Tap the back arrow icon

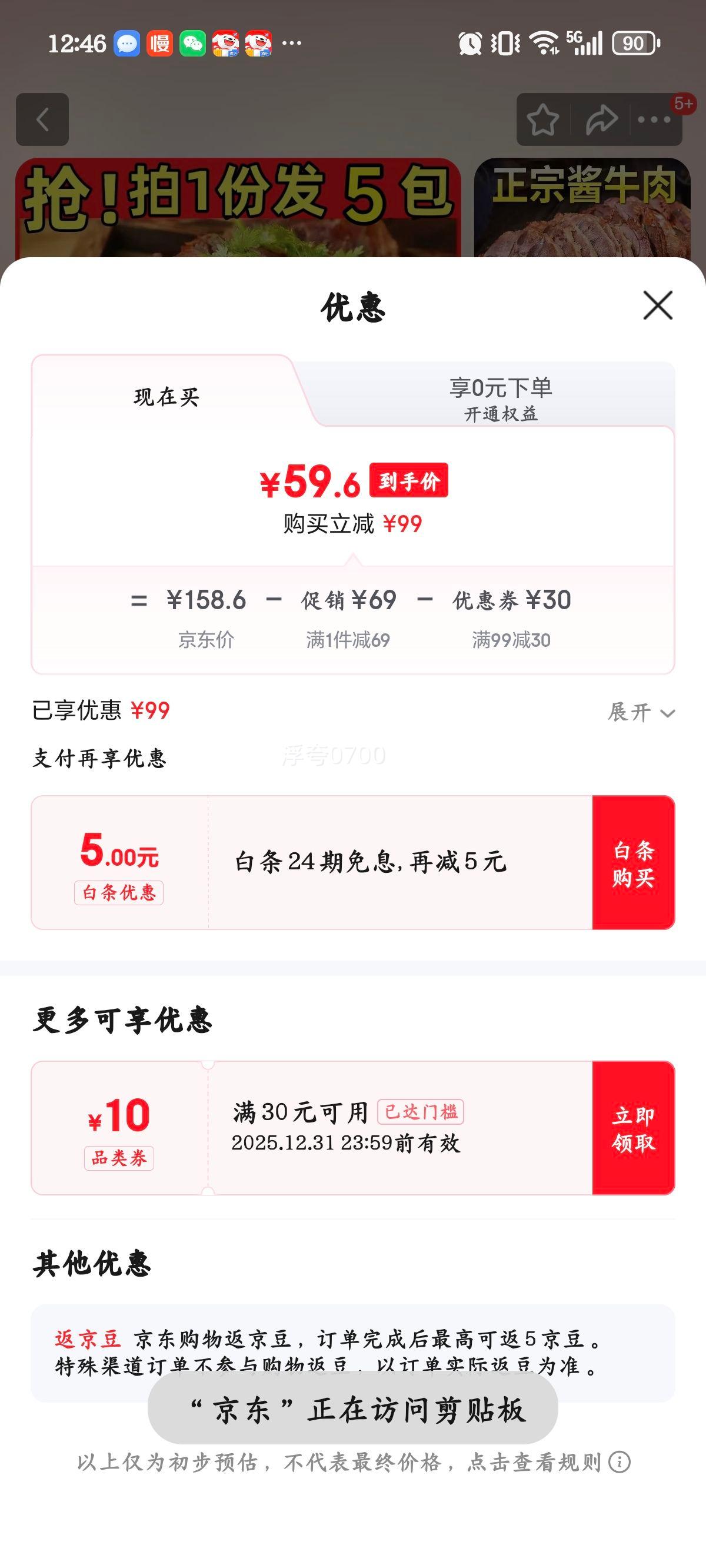pyautogui.click(x=42, y=119)
